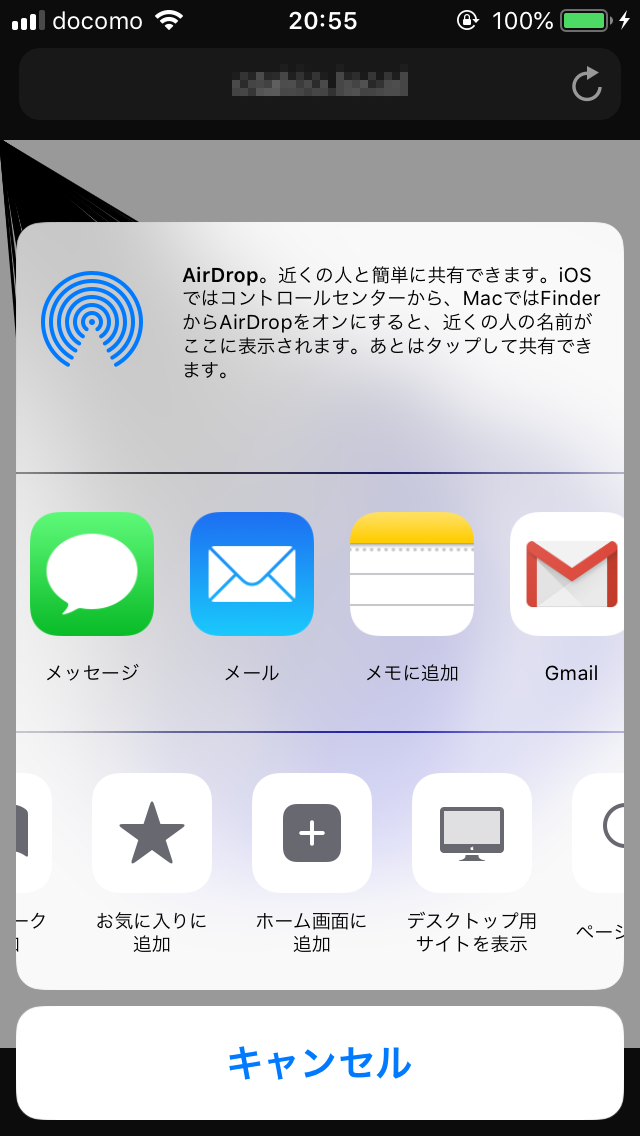Screen dimensions: 640x1136
Task: Select デスクトップ用サイトを表示
Action: coord(472,833)
